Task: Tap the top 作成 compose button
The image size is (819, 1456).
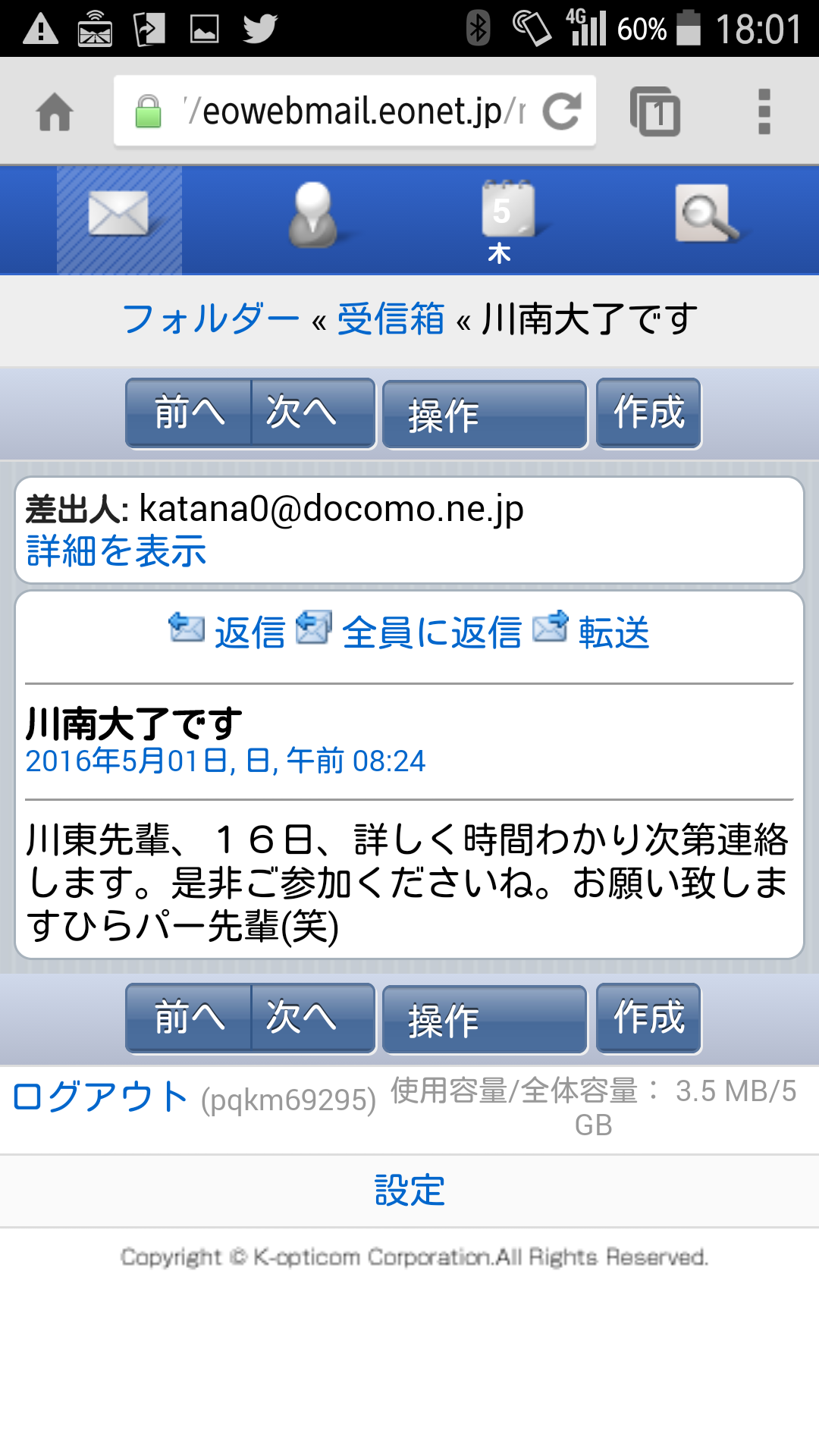Action: point(648,413)
